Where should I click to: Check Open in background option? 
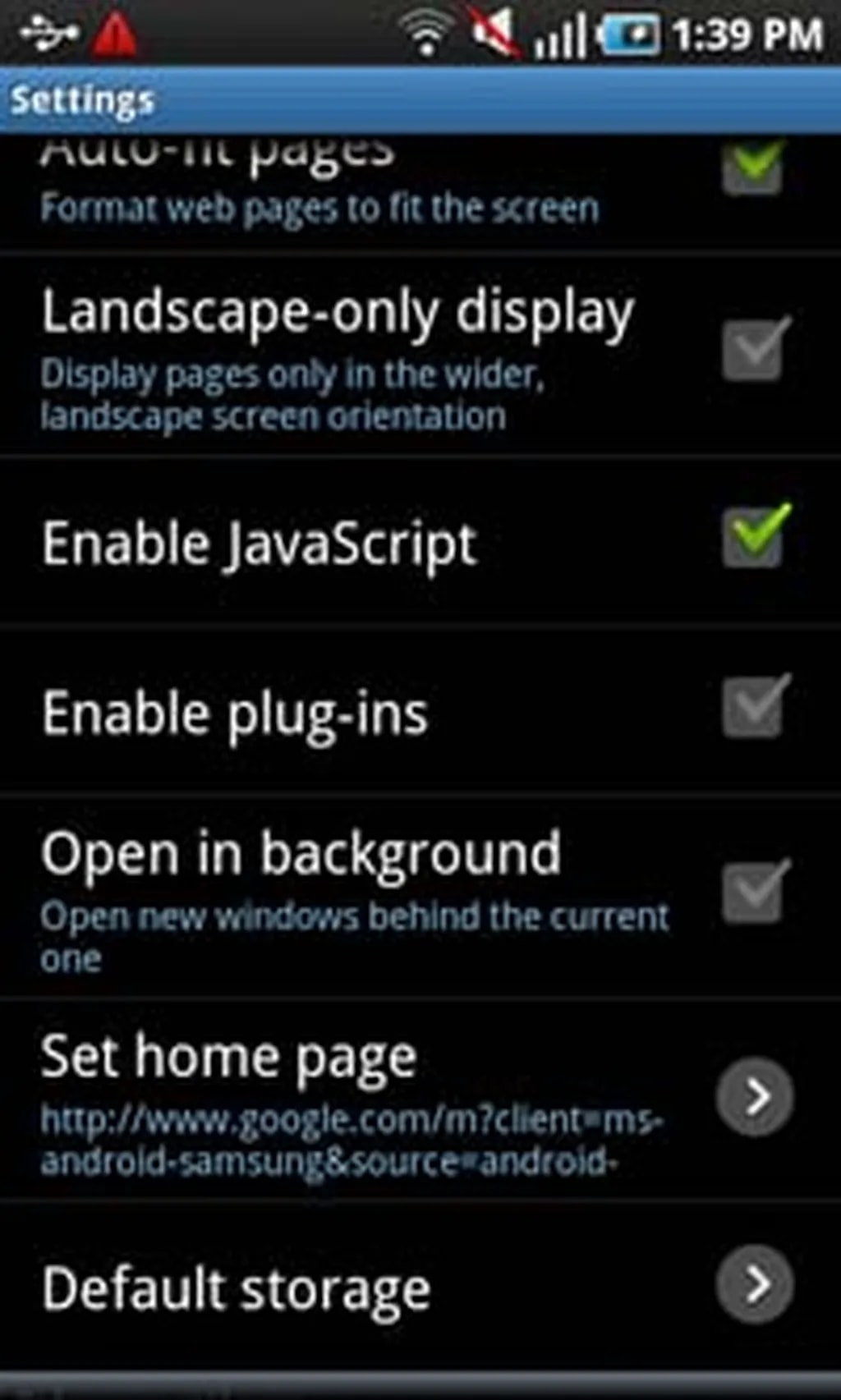(752, 893)
